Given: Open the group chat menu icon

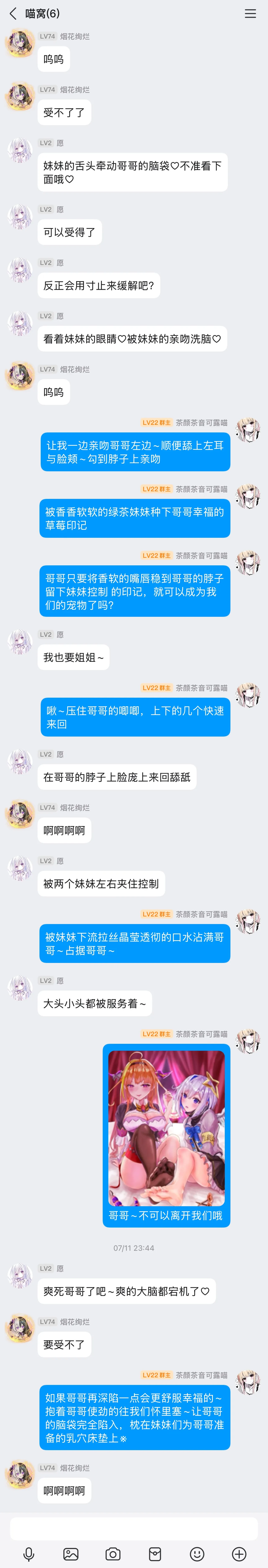Looking at the screenshot, I should (250, 13).
